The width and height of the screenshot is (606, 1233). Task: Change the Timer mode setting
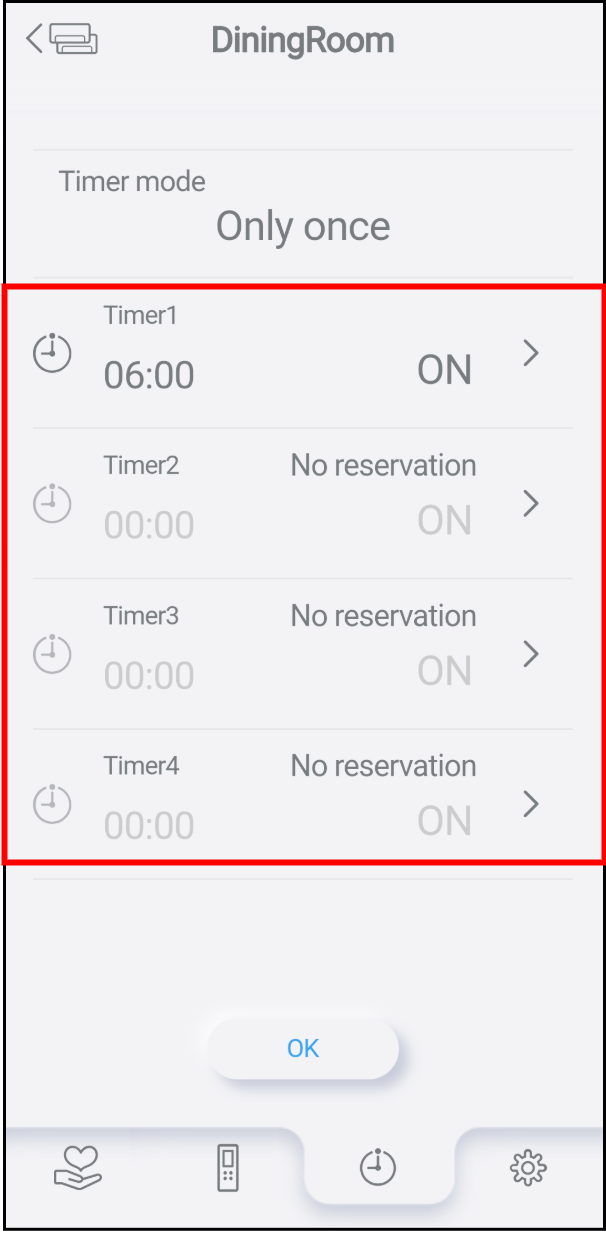(x=303, y=212)
